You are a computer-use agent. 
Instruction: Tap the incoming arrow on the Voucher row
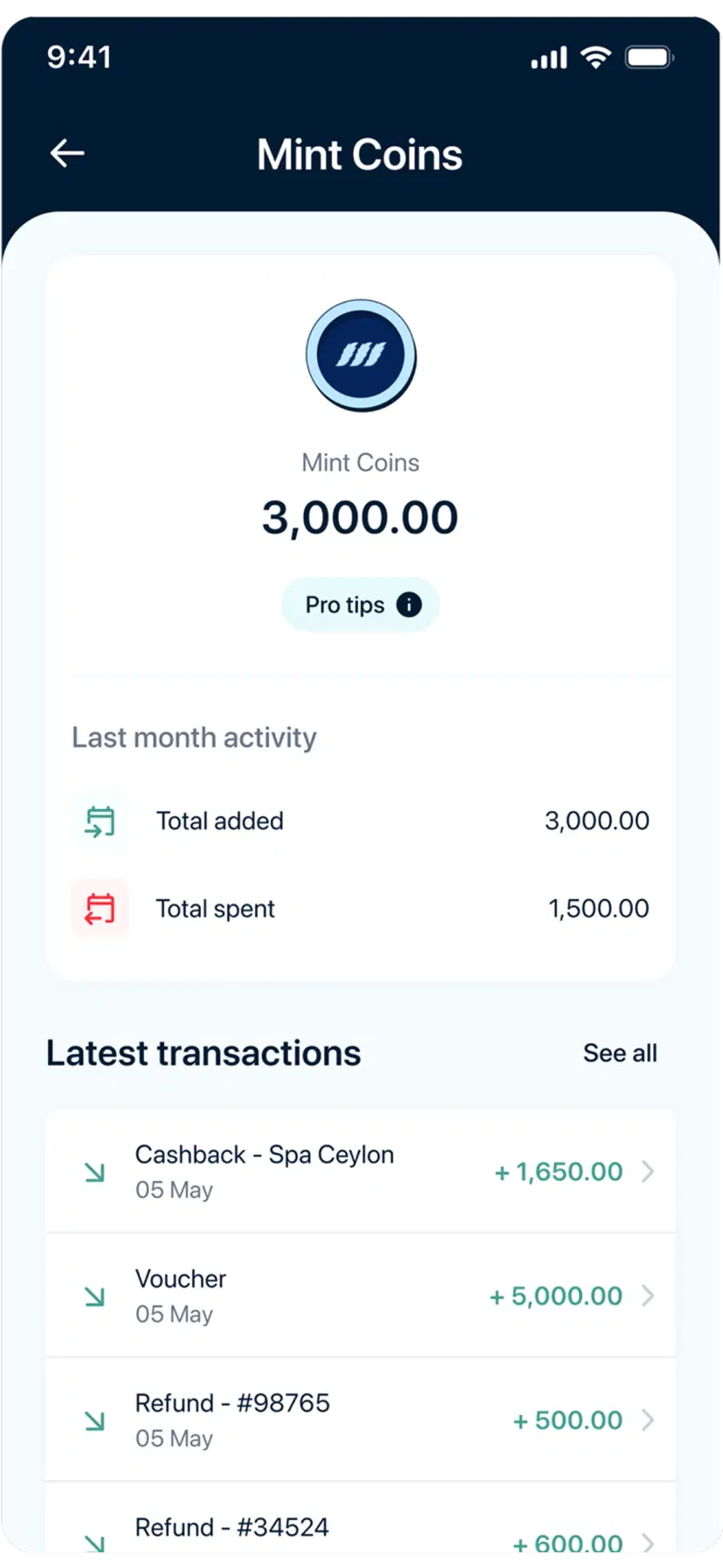94,1297
